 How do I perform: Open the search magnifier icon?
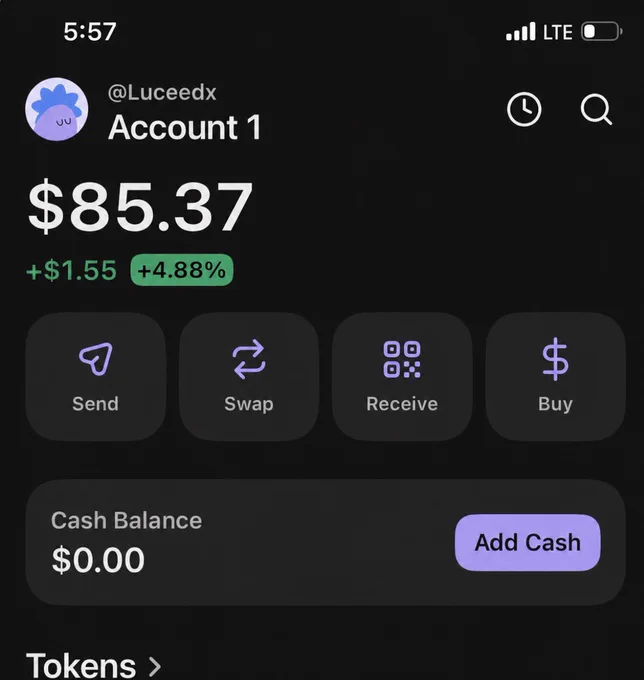click(x=596, y=109)
